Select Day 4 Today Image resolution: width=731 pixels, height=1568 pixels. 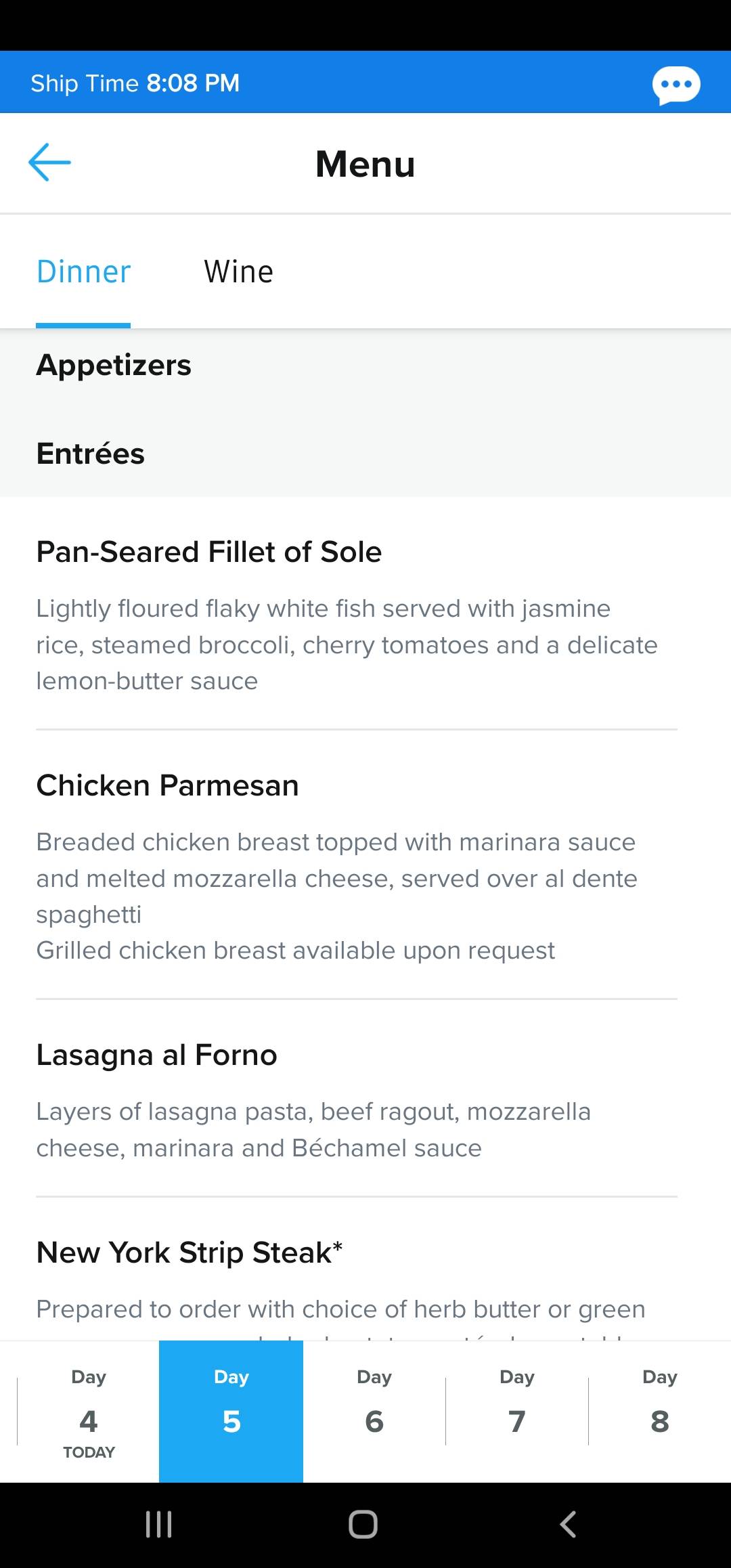tap(89, 1412)
